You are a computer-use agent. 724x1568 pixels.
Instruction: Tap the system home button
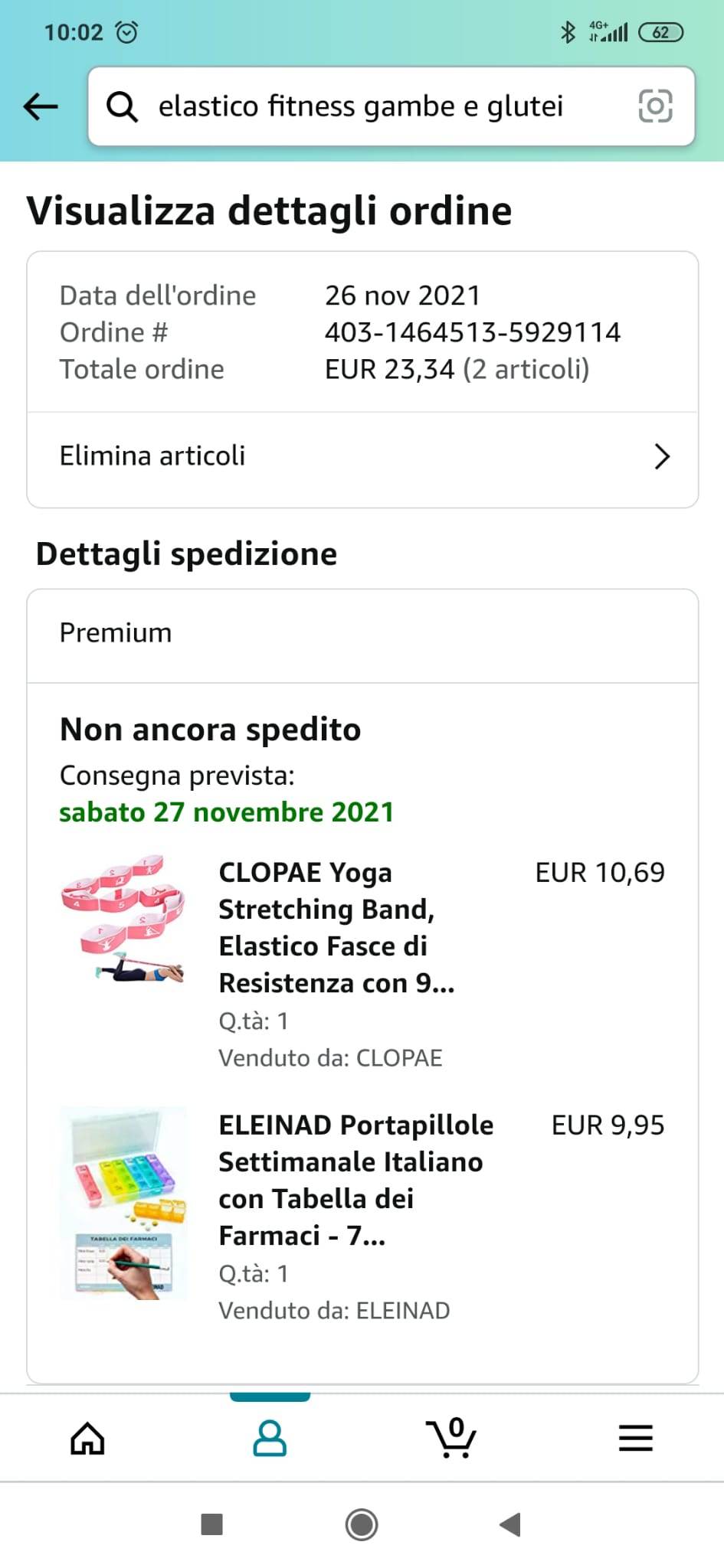[x=362, y=1524]
